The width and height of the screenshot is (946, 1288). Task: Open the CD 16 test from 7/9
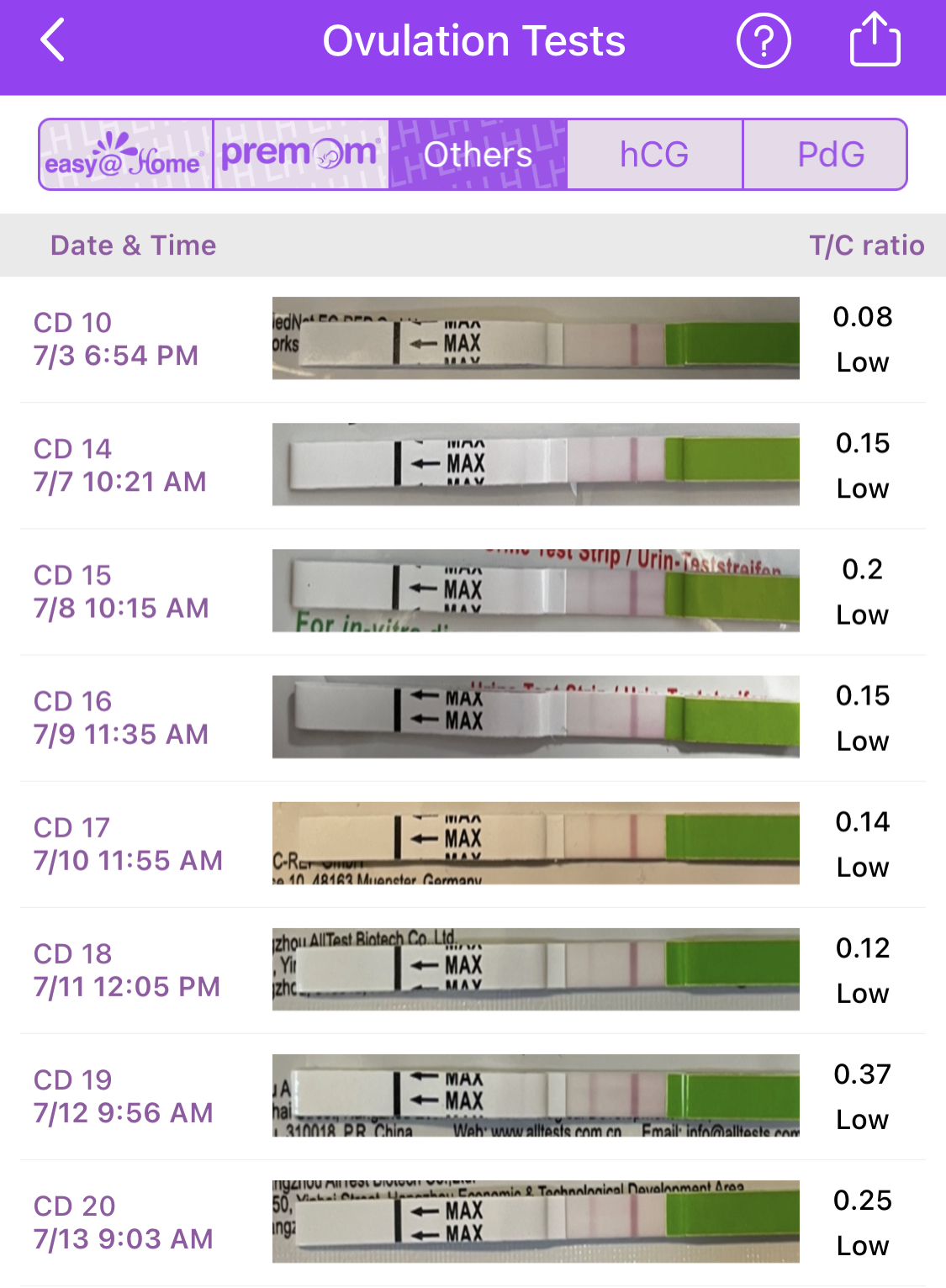tap(473, 717)
